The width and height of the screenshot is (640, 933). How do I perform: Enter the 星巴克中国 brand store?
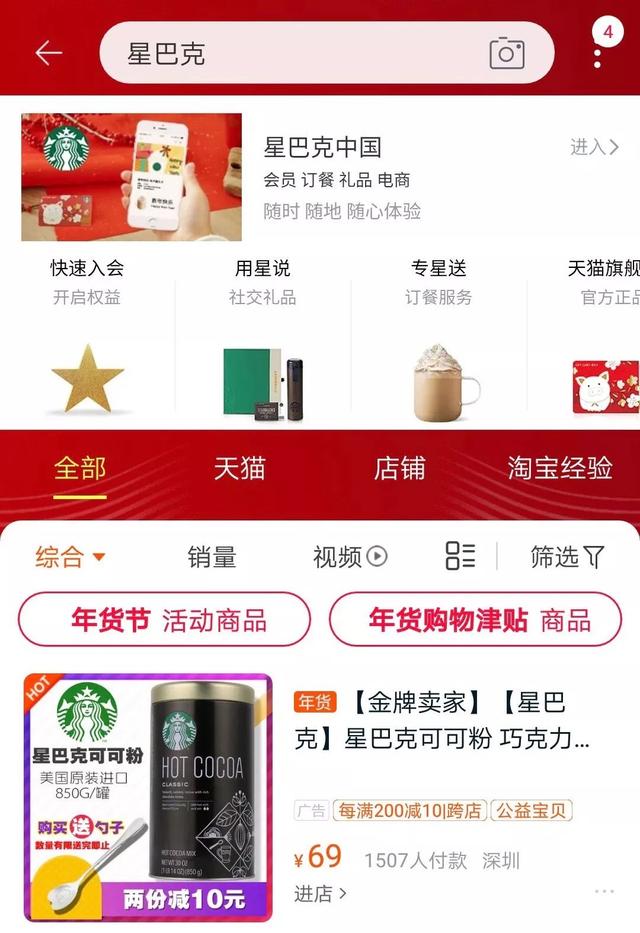[594, 147]
